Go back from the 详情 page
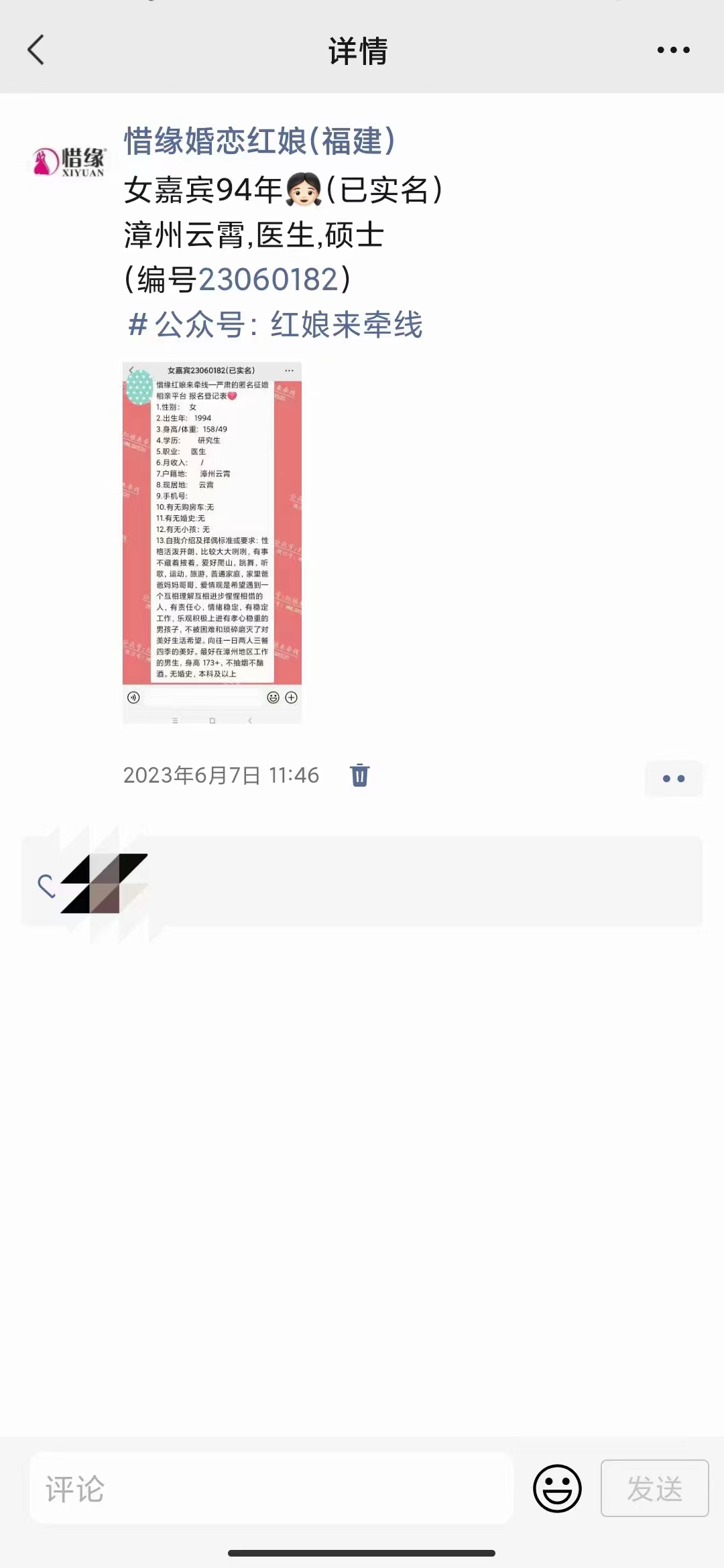724x1568 pixels. (x=36, y=50)
